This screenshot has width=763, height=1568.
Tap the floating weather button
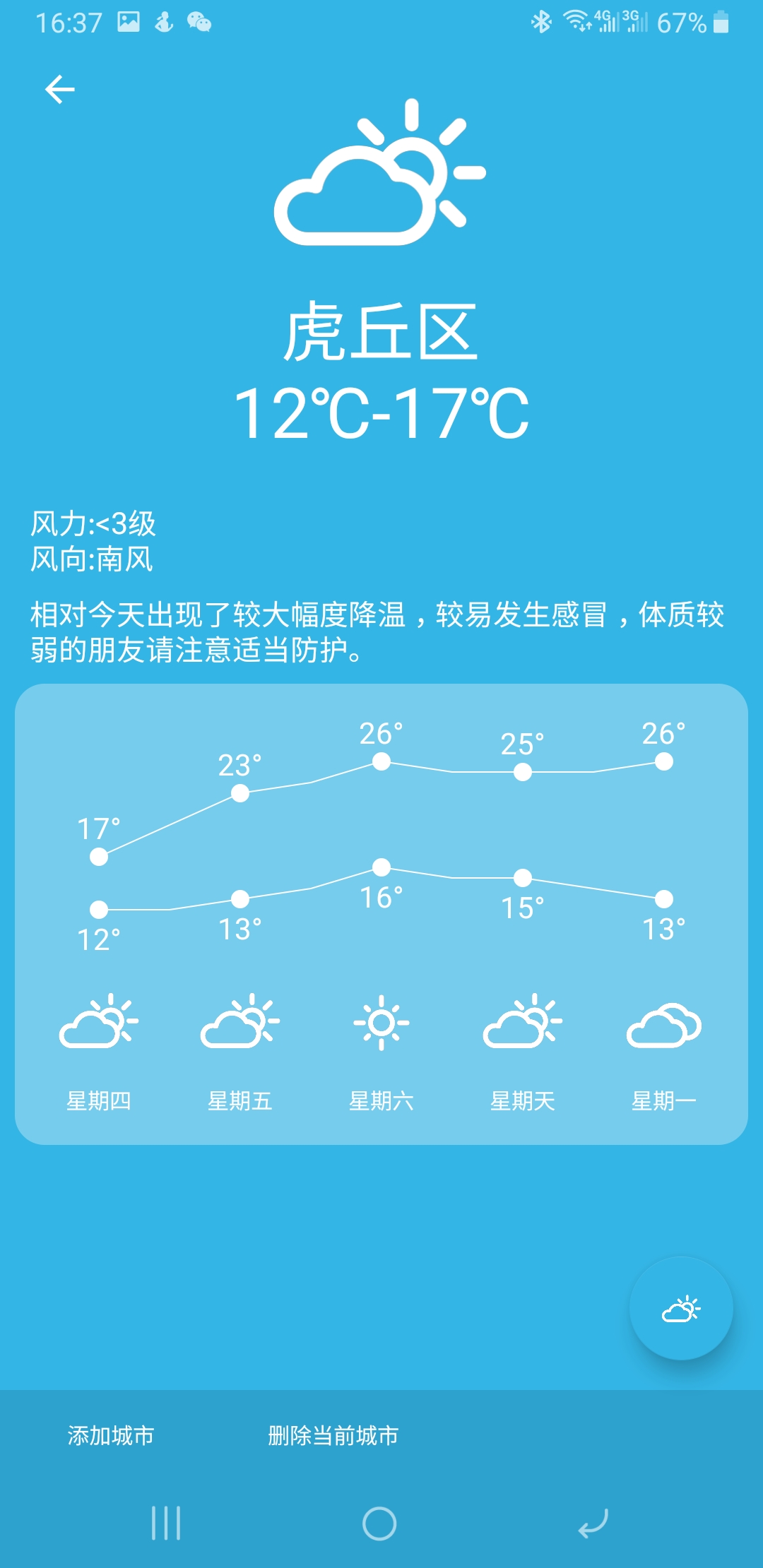pos(681,1309)
